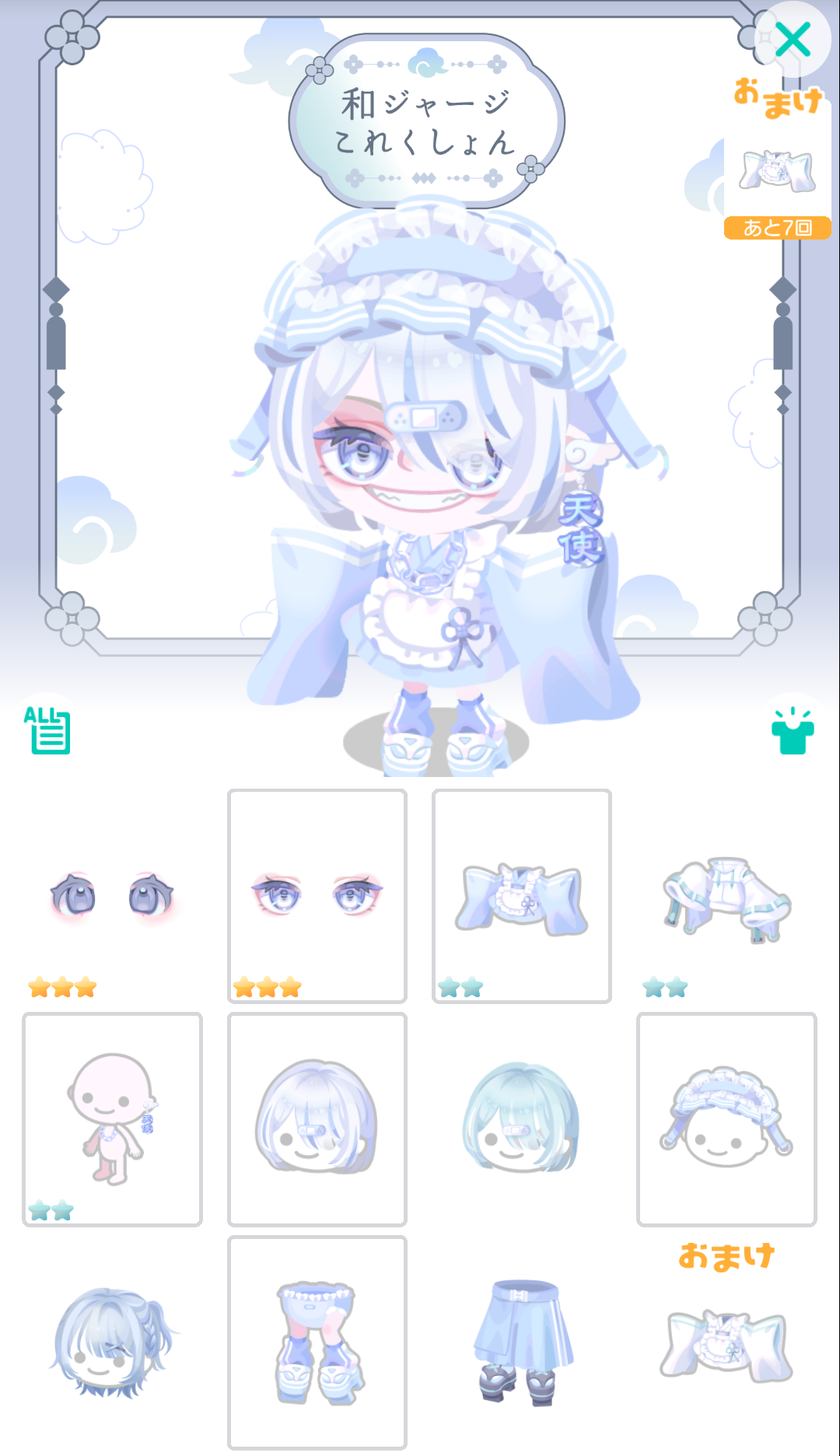Open the ALL items list icon
840x1456 pixels.
point(47,730)
